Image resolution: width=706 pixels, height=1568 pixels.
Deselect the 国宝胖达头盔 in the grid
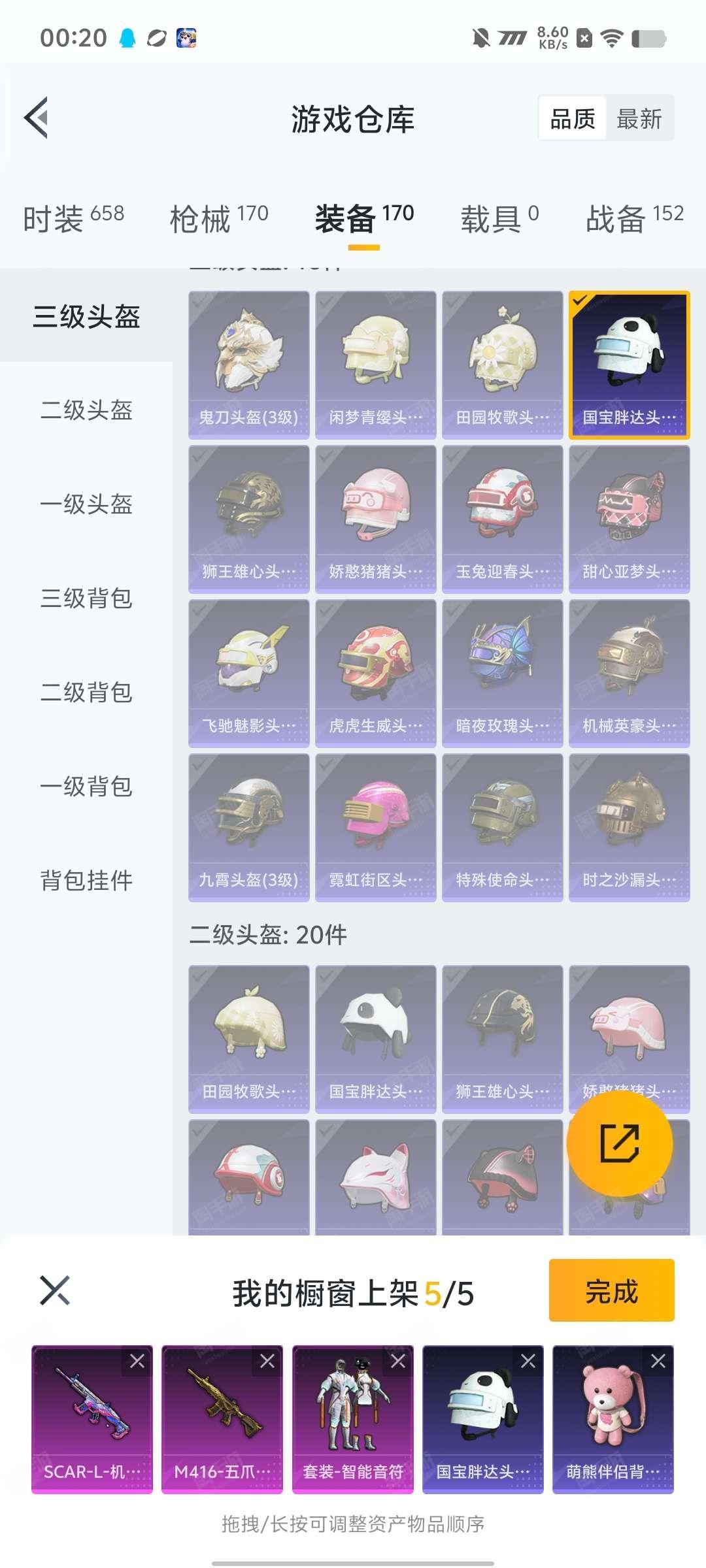pyautogui.click(x=629, y=365)
